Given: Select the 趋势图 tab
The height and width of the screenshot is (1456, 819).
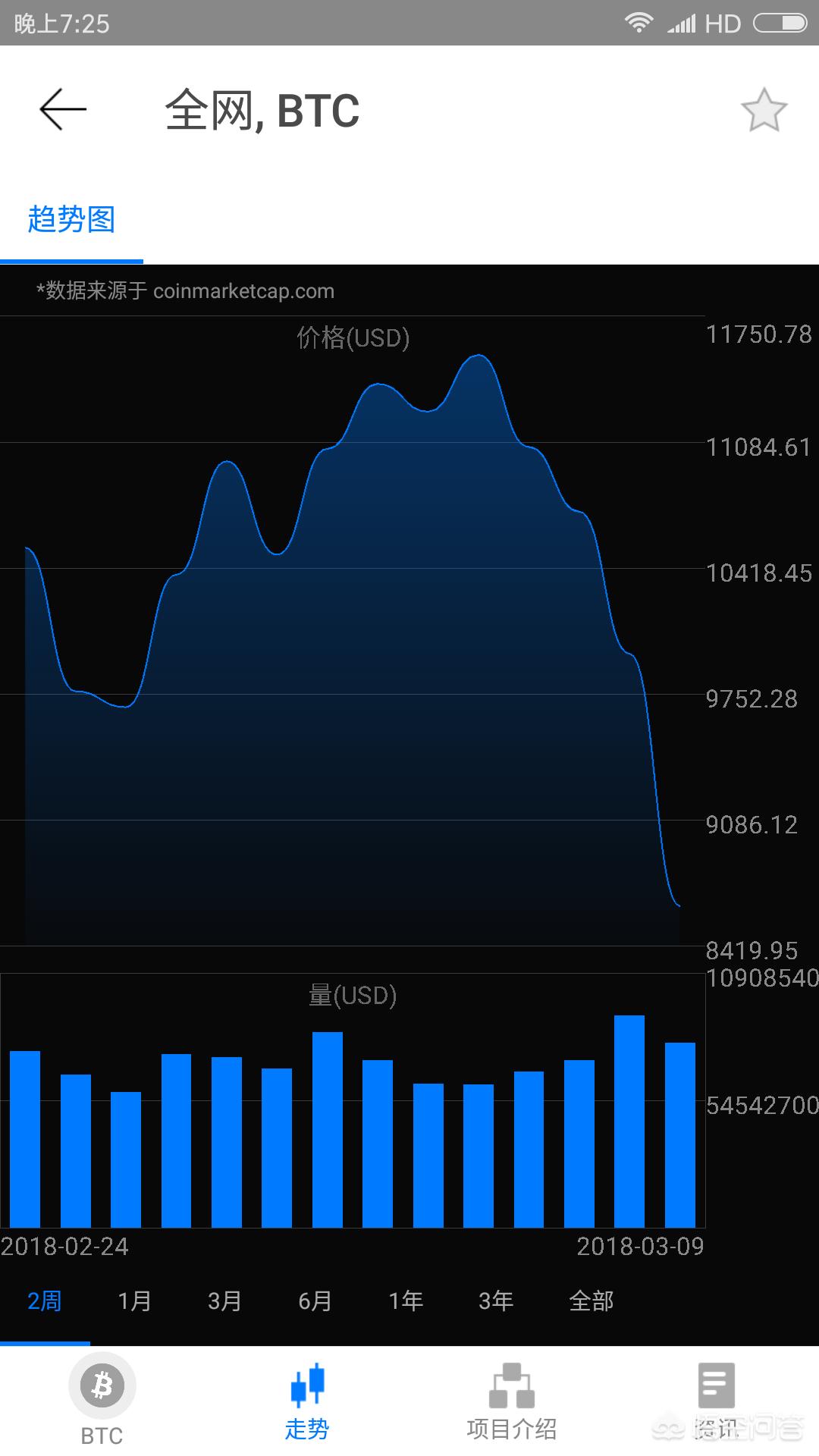Looking at the screenshot, I should point(71,220).
